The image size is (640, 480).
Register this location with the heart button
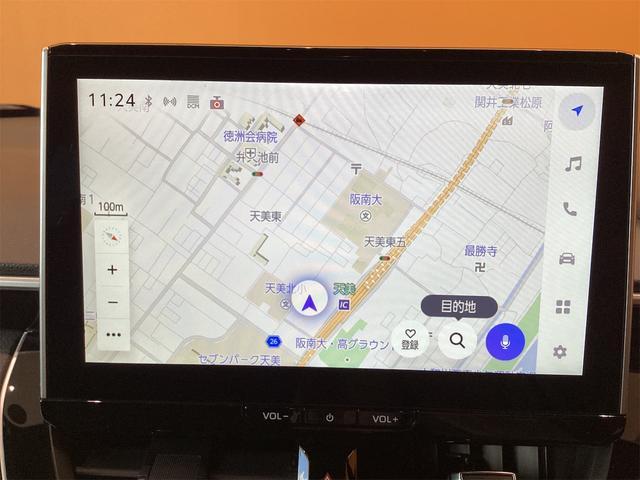[x=410, y=340]
